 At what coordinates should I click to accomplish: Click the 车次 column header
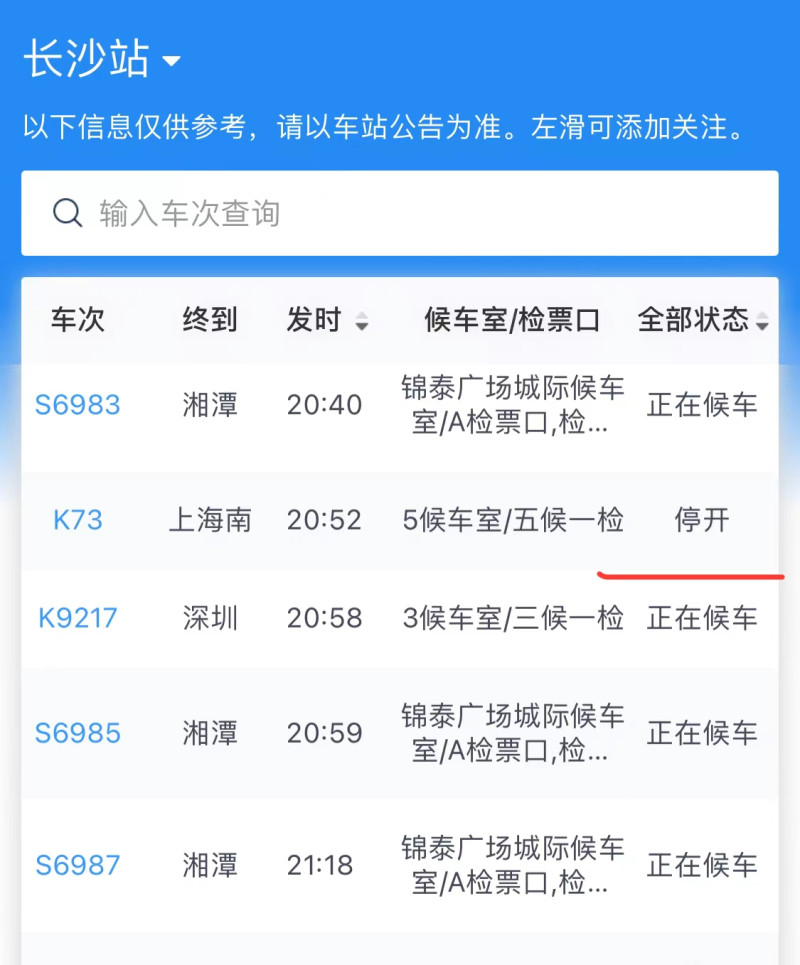point(77,320)
